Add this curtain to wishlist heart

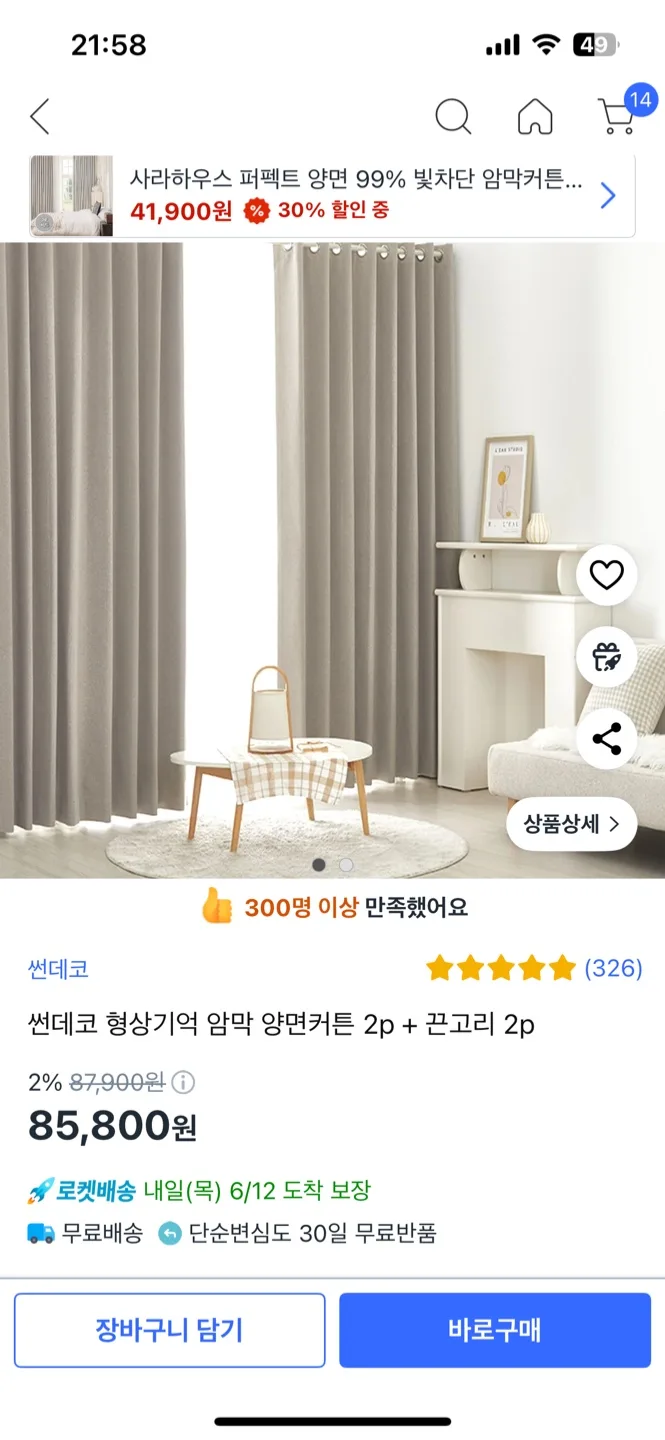pos(607,575)
